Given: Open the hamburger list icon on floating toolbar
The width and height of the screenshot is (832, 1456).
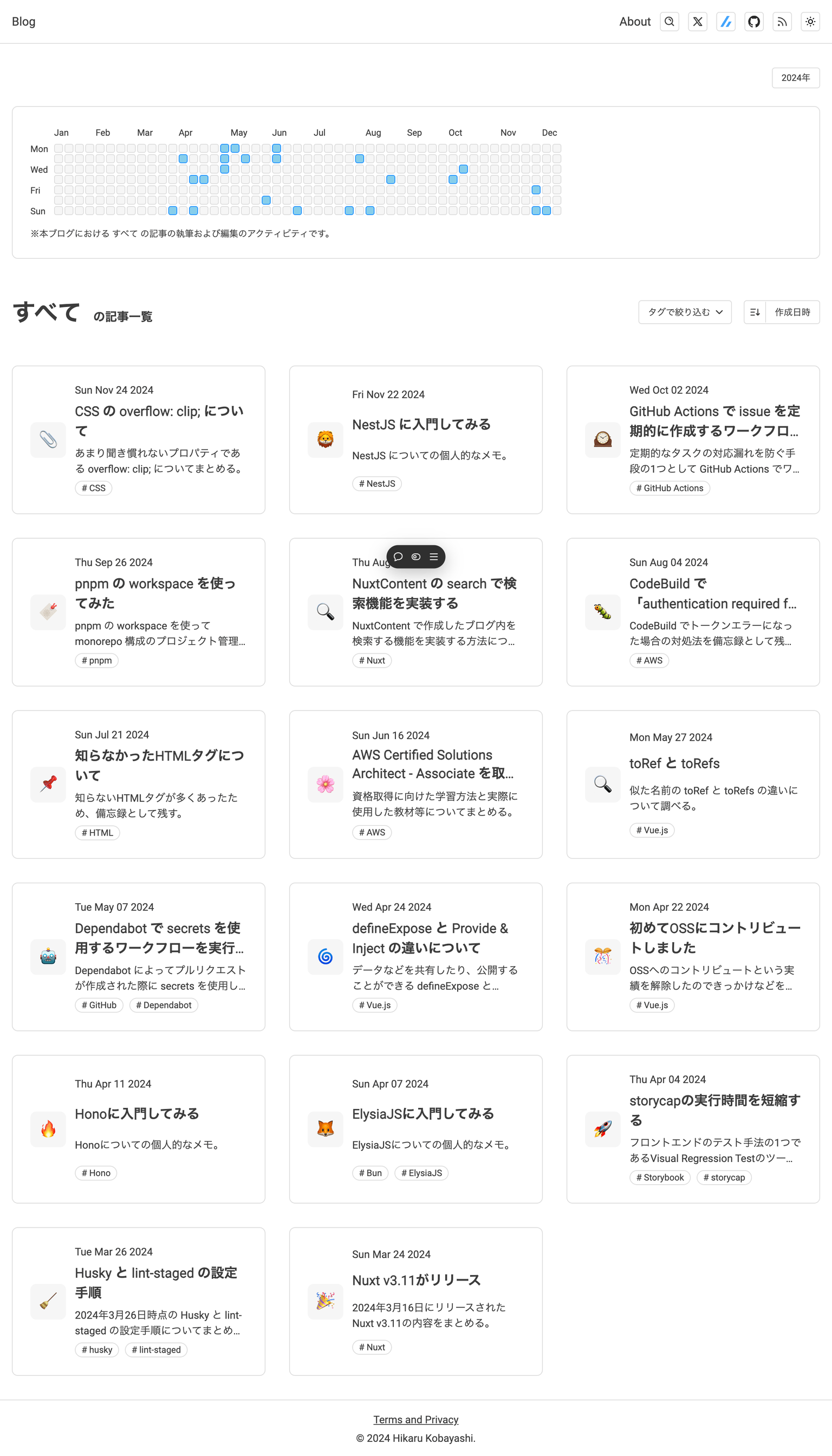Looking at the screenshot, I should tap(434, 556).
